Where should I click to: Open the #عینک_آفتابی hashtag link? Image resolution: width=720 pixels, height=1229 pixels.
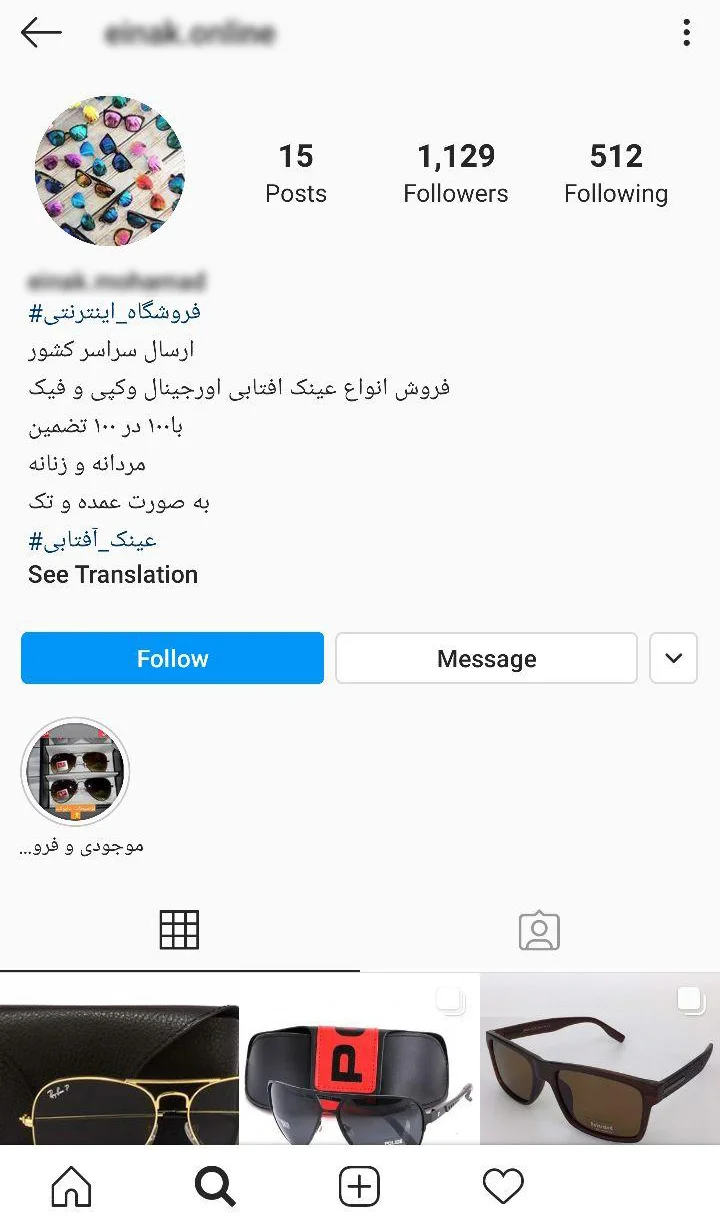coord(92,540)
